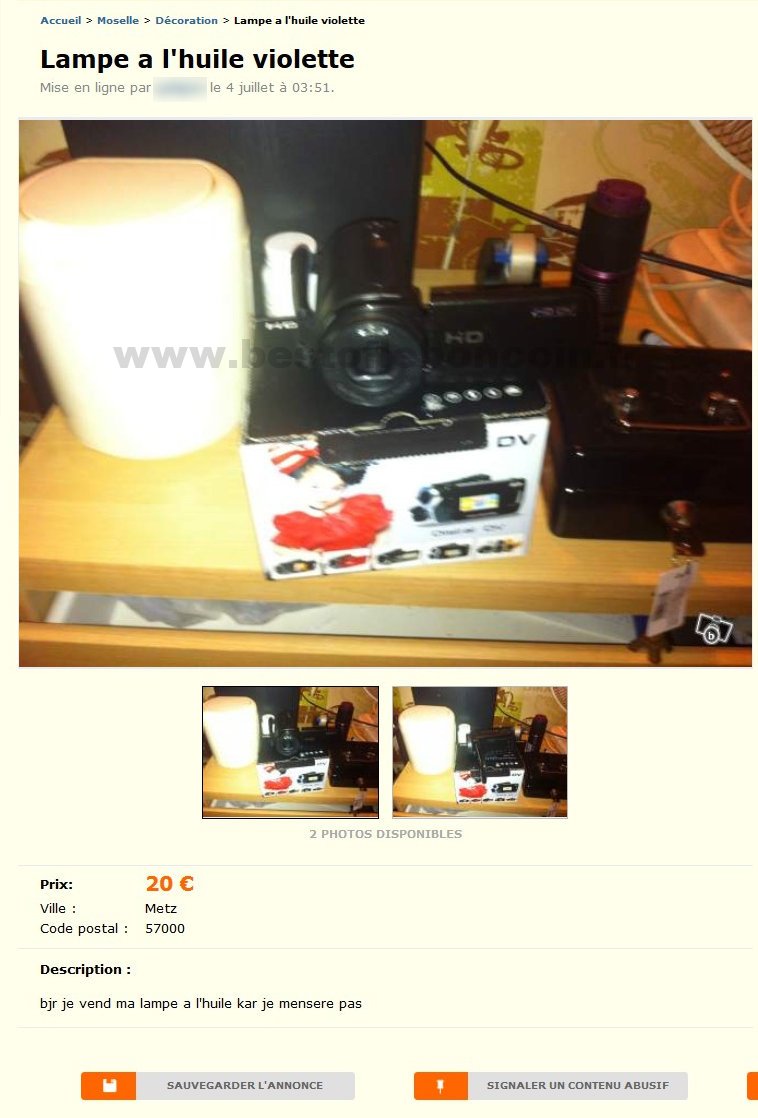Open the Accueil breadcrumb link
This screenshot has width=758, height=1118.
pos(60,20)
